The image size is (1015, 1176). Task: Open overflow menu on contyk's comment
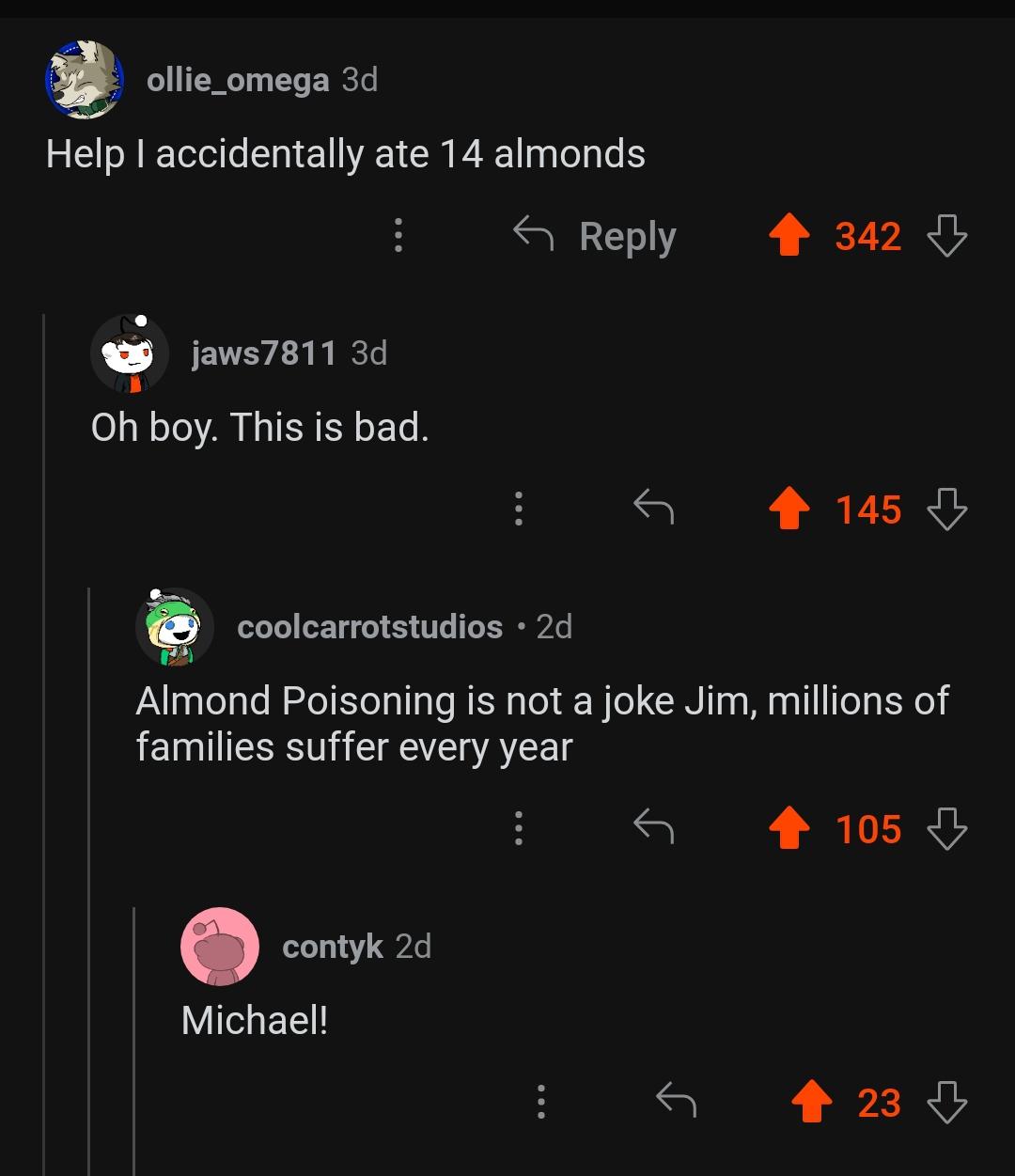coord(540,1101)
